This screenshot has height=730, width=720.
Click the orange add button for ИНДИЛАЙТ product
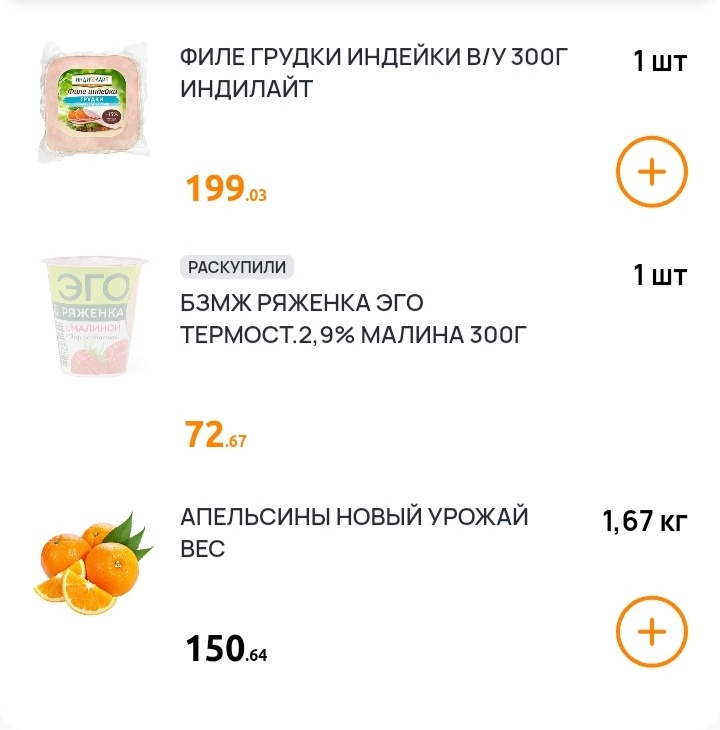(651, 170)
